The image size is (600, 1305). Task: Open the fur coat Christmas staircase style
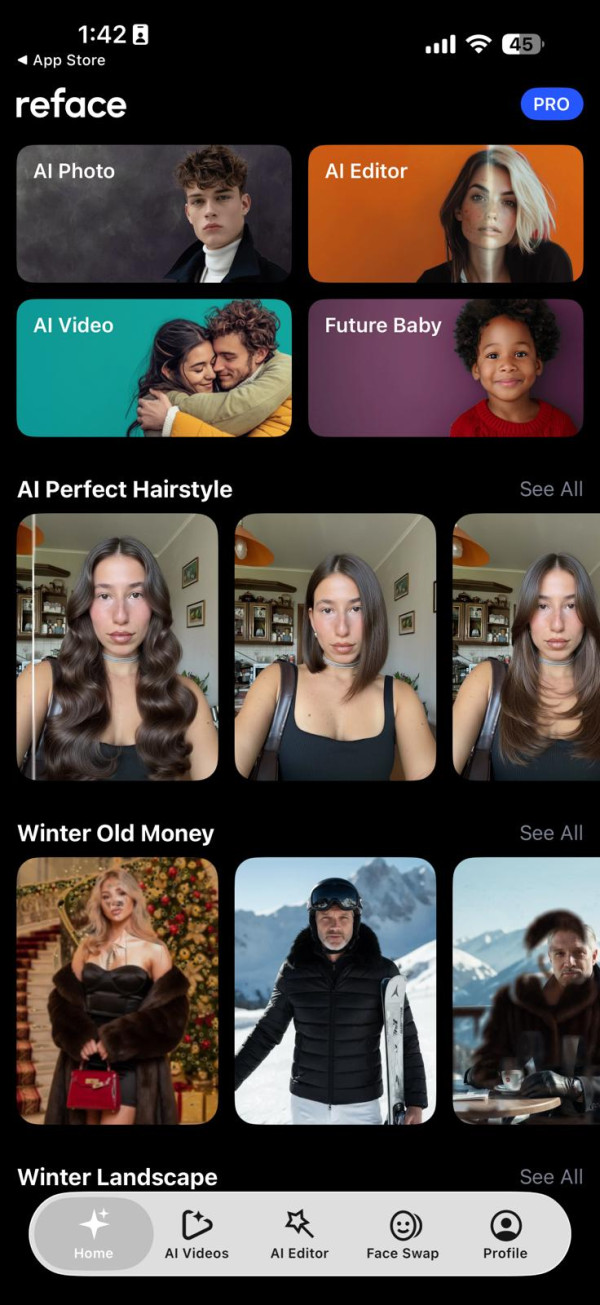pyautogui.click(x=117, y=990)
